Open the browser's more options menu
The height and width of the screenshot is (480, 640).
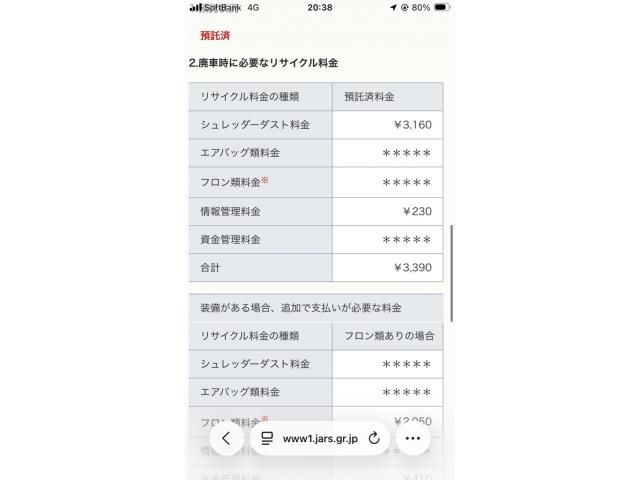[x=413, y=438]
